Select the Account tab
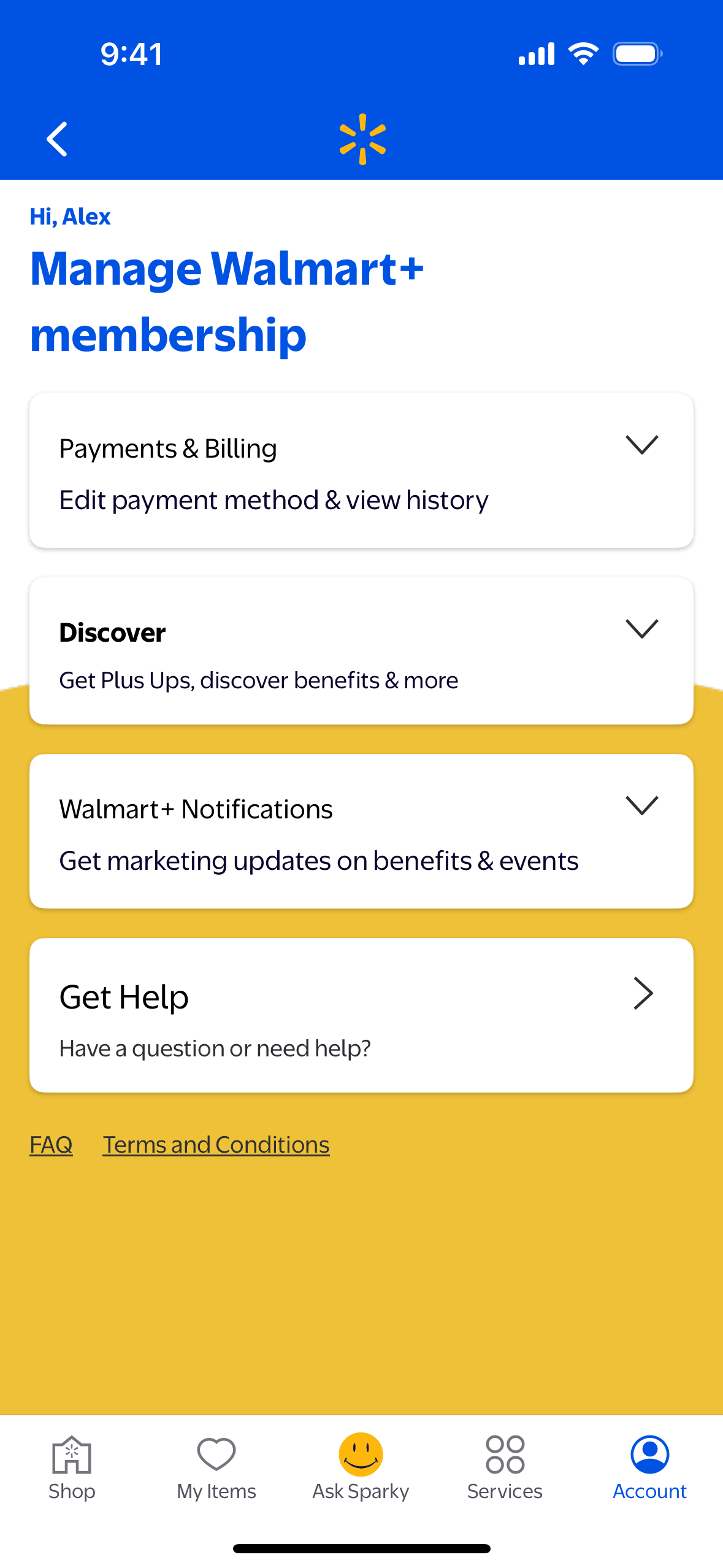The width and height of the screenshot is (723, 1568). pyautogui.click(x=649, y=1467)
